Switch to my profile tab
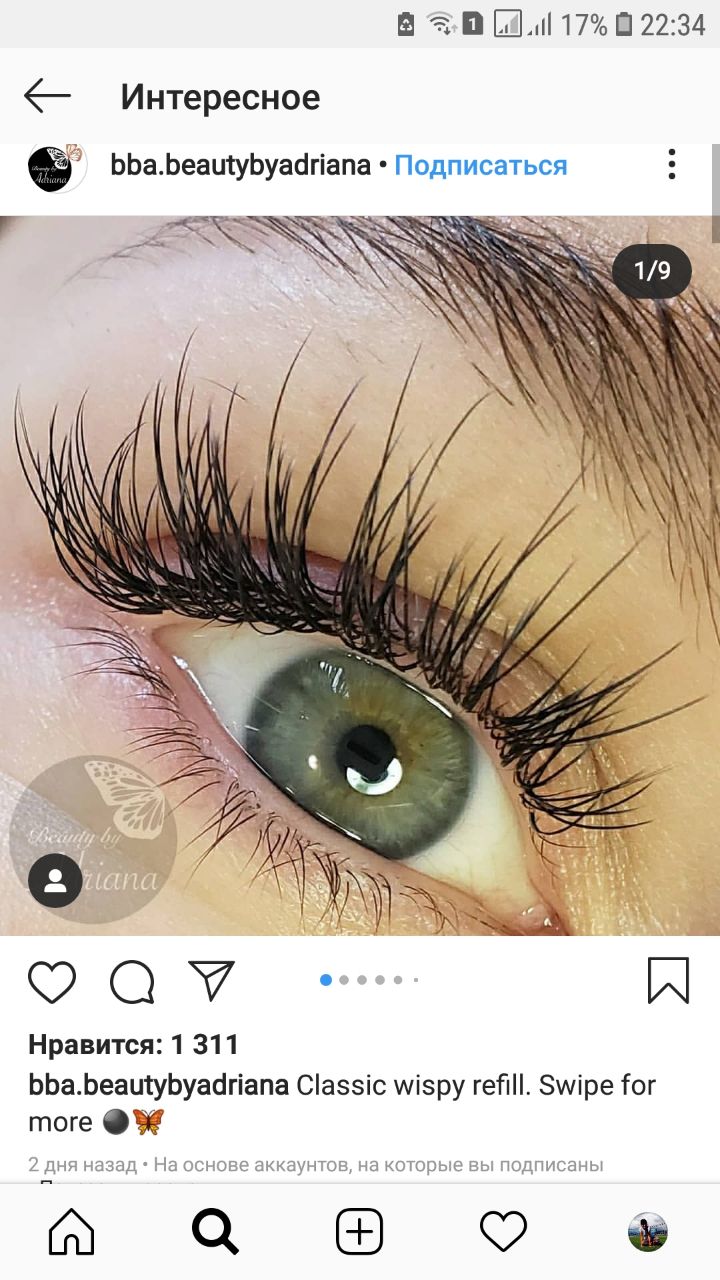This screenshot has height=1280, width=720. pyautogui.click(x=648, y=1232)
